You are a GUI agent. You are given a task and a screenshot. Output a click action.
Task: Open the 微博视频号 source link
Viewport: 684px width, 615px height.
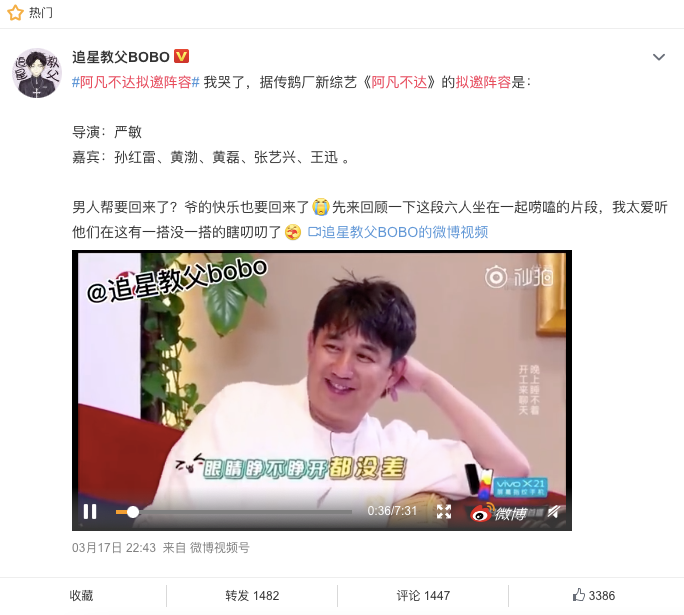click(220, 548)
